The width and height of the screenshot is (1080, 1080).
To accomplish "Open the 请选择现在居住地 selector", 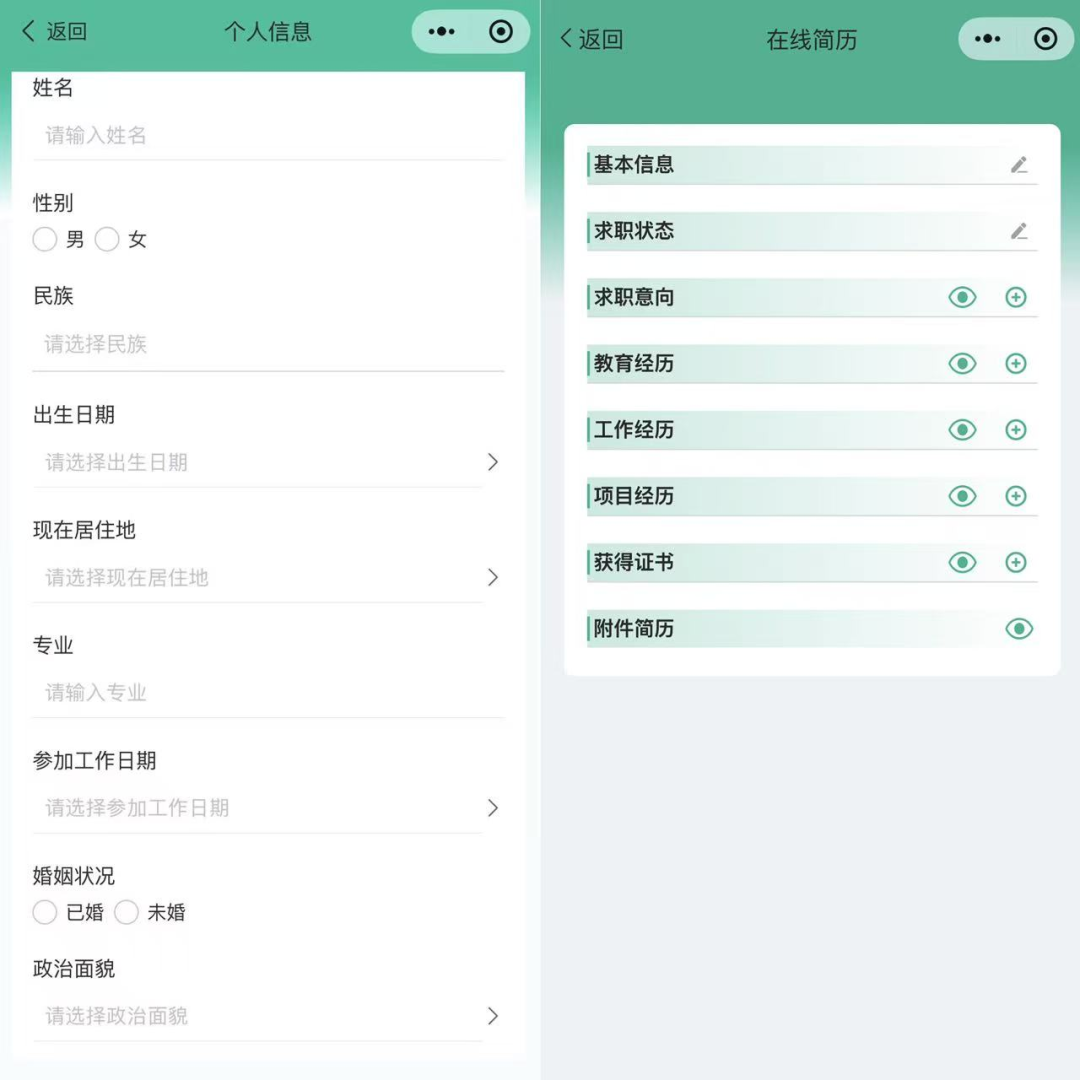I will click(268, 577).
